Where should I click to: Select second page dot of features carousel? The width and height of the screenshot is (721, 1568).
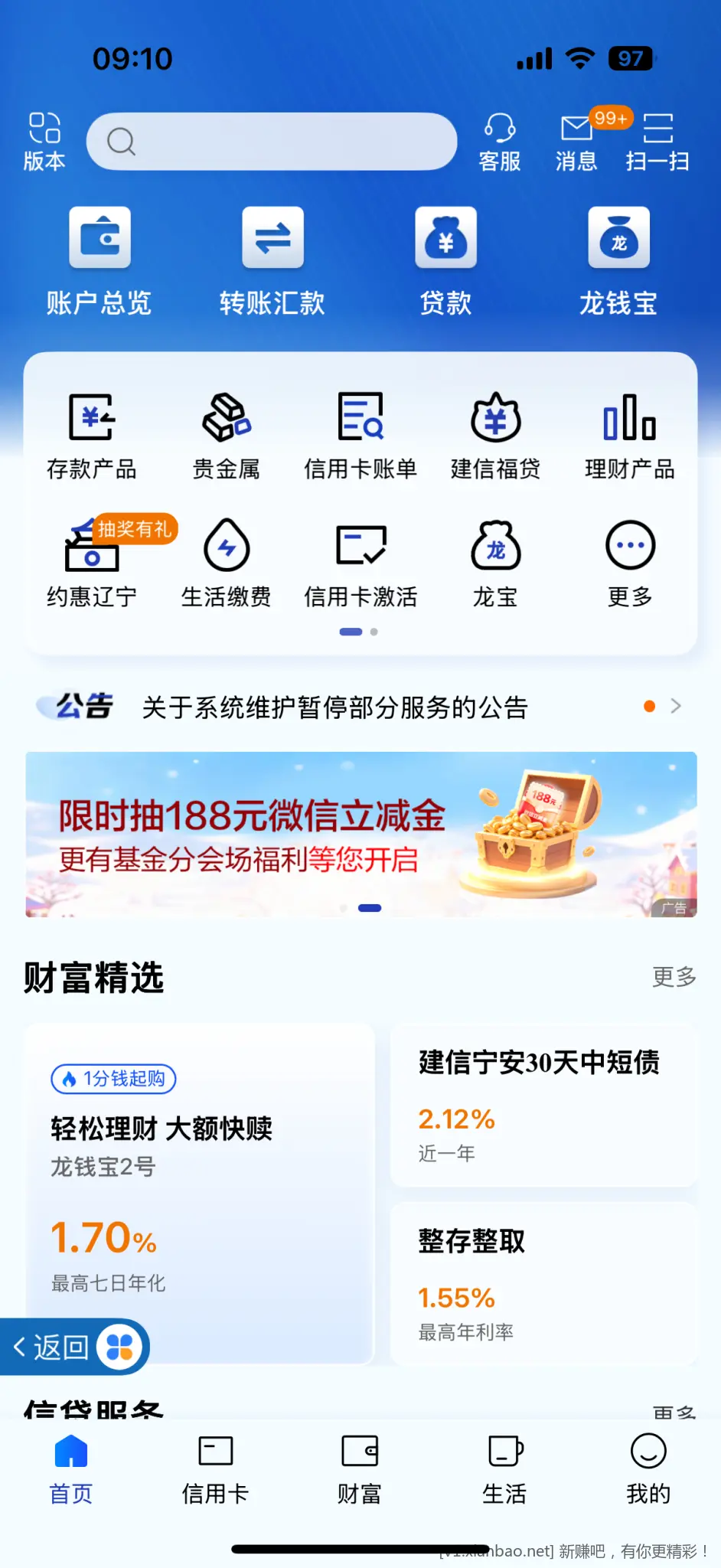coord(374,632)
